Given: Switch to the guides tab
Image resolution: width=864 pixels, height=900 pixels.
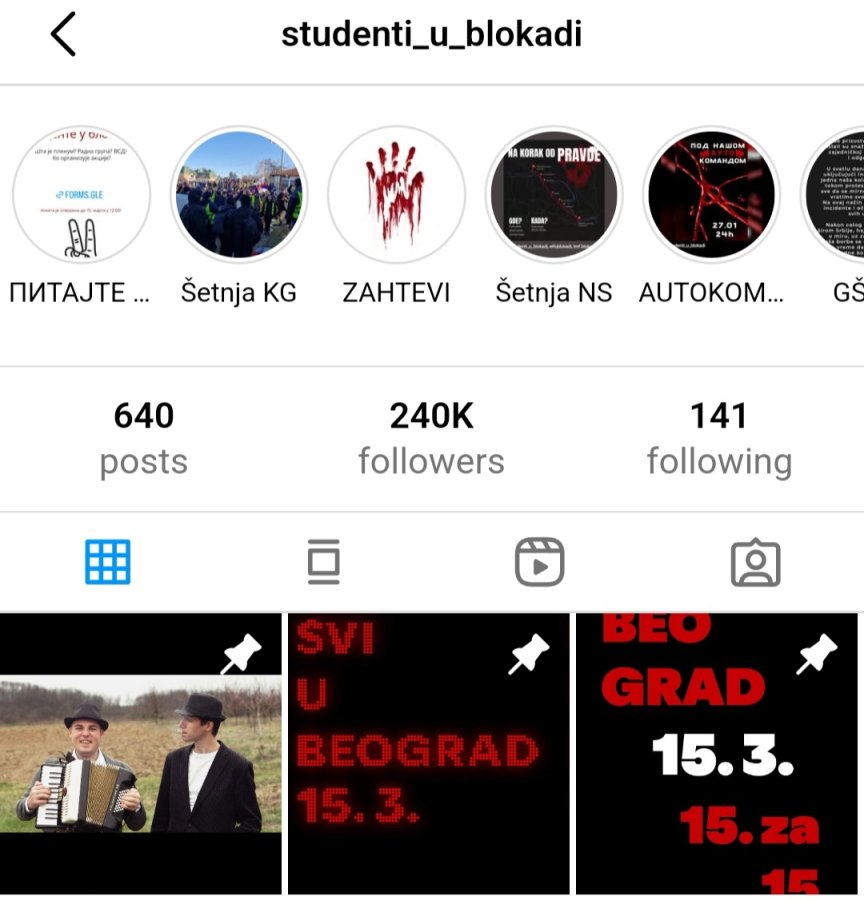Looking at the screenshot, I should [x=324, y=562].
